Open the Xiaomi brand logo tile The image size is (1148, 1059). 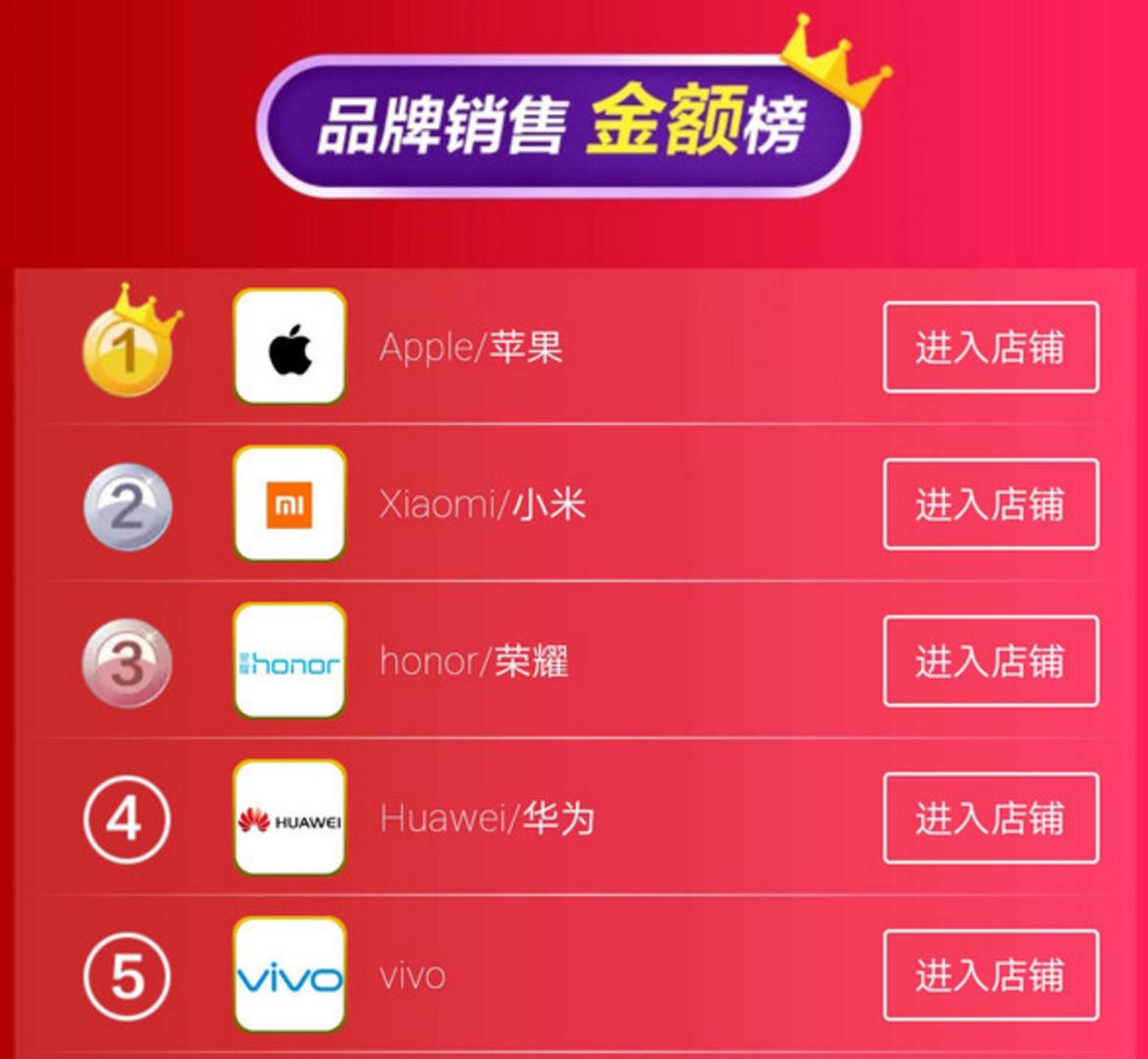[289, 504]
